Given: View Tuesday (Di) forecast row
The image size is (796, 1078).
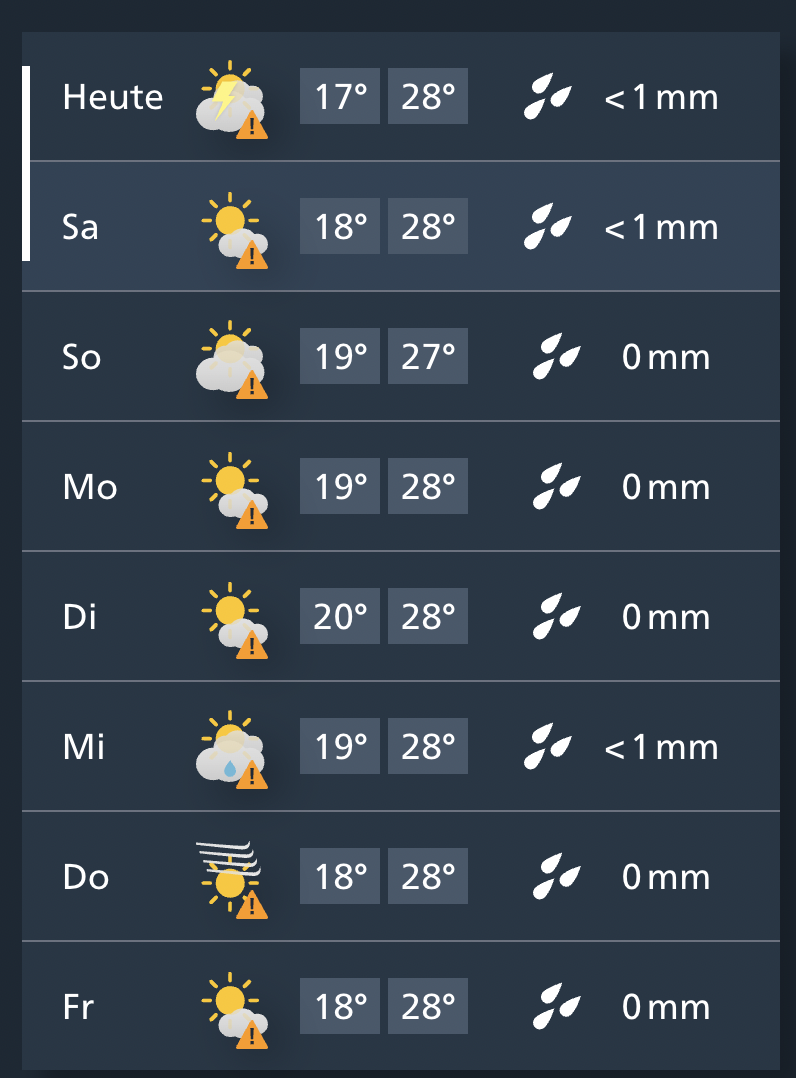Looking at the screenshot, I should point(400,617).
